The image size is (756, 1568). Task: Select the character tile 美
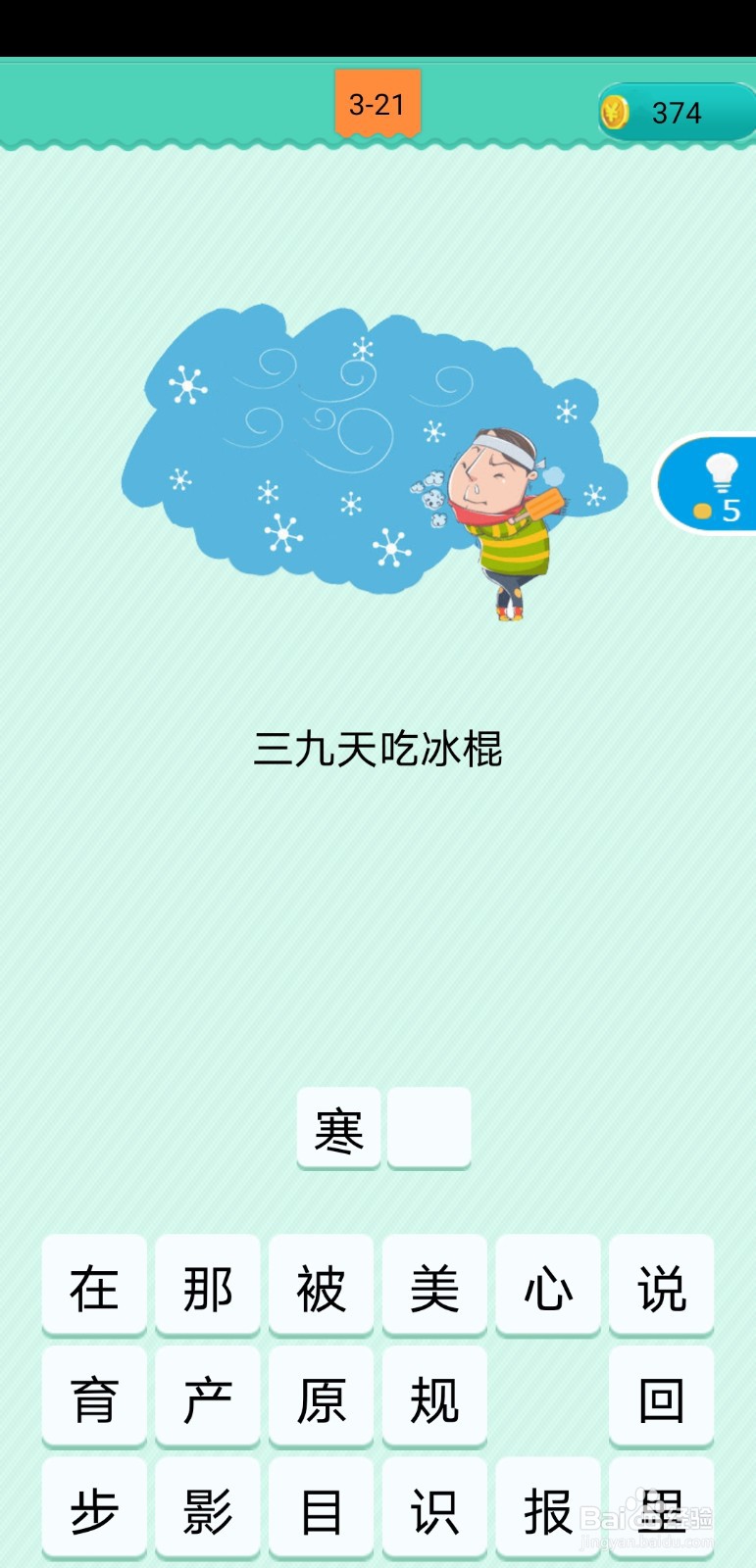434,1286
